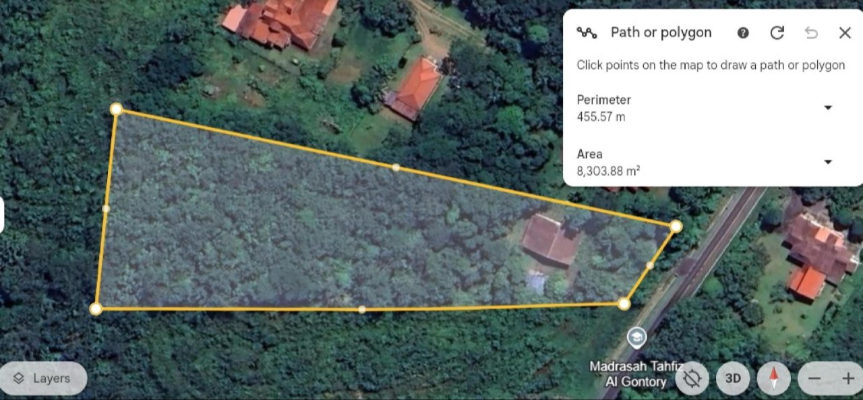Open the measure tool help icon
Viewport: 863px width, 400px height.
[743, 33]
